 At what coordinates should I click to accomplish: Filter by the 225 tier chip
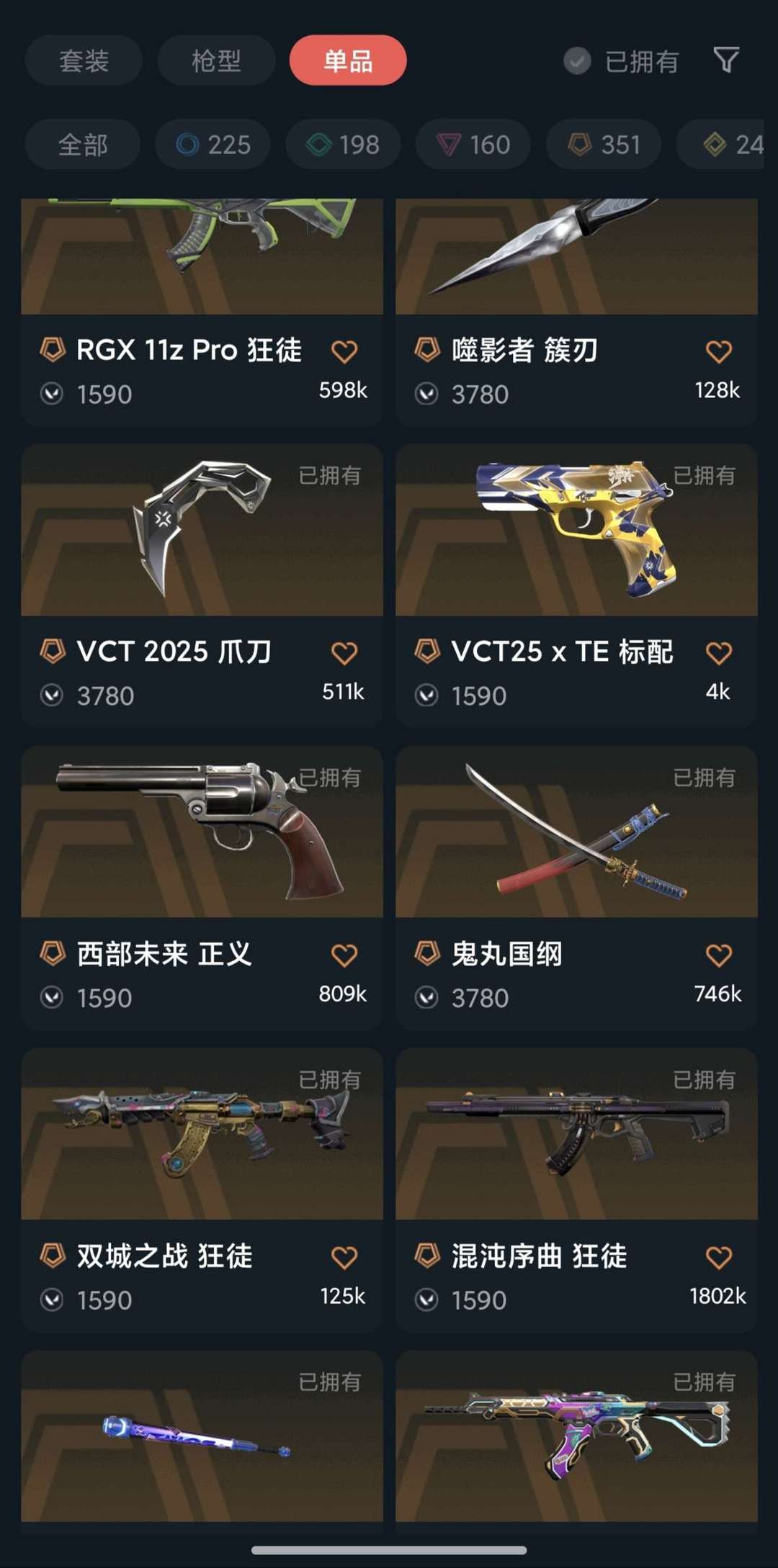[213, 145]
